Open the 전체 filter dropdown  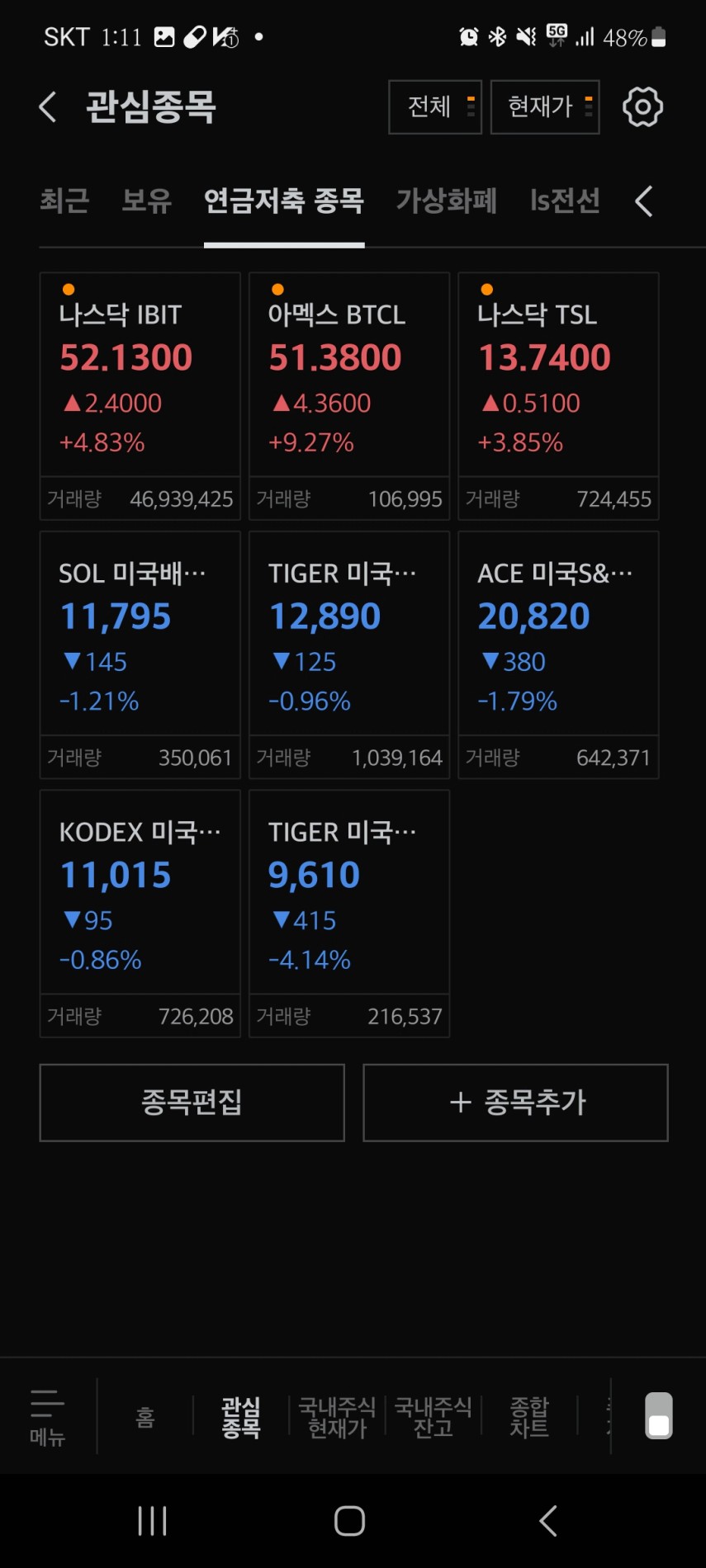point(435,107)
